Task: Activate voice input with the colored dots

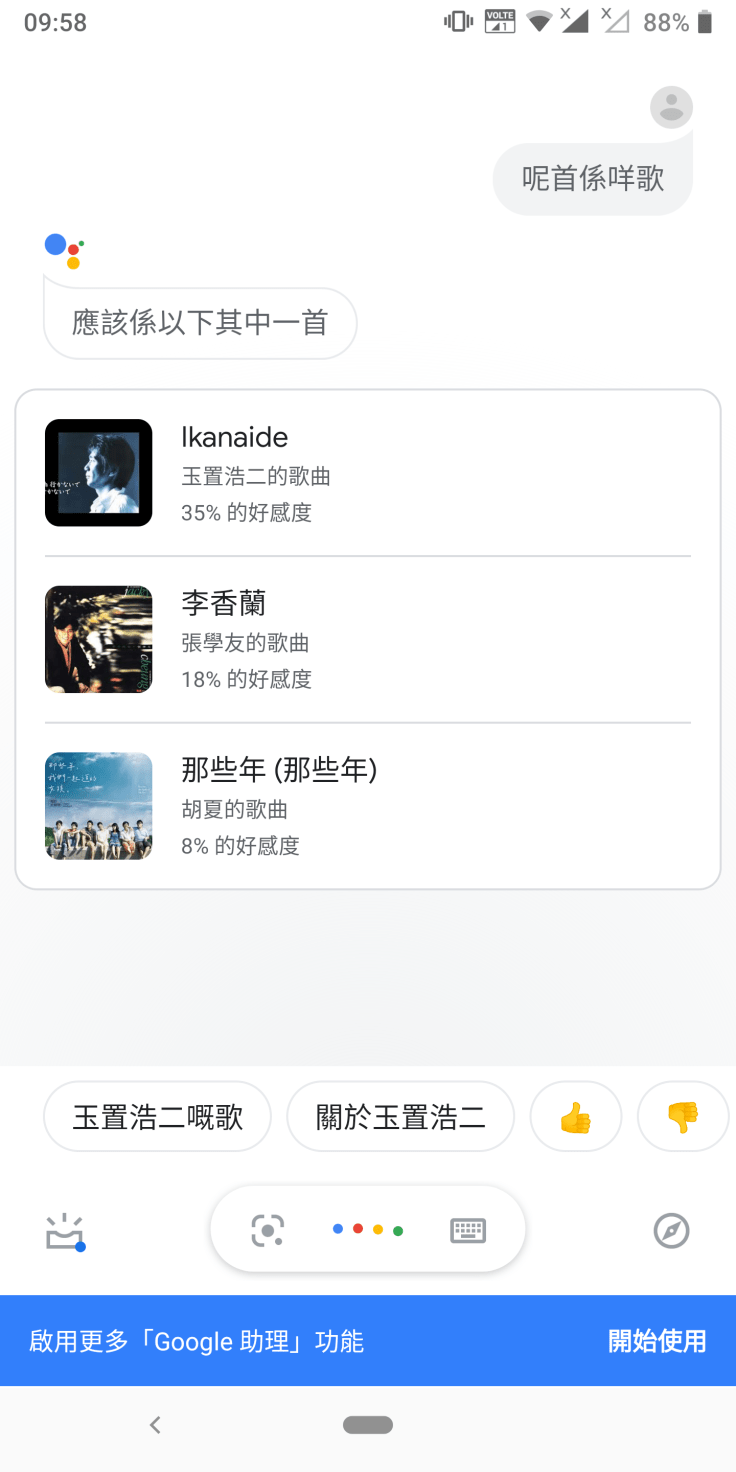Action: 368,1230
